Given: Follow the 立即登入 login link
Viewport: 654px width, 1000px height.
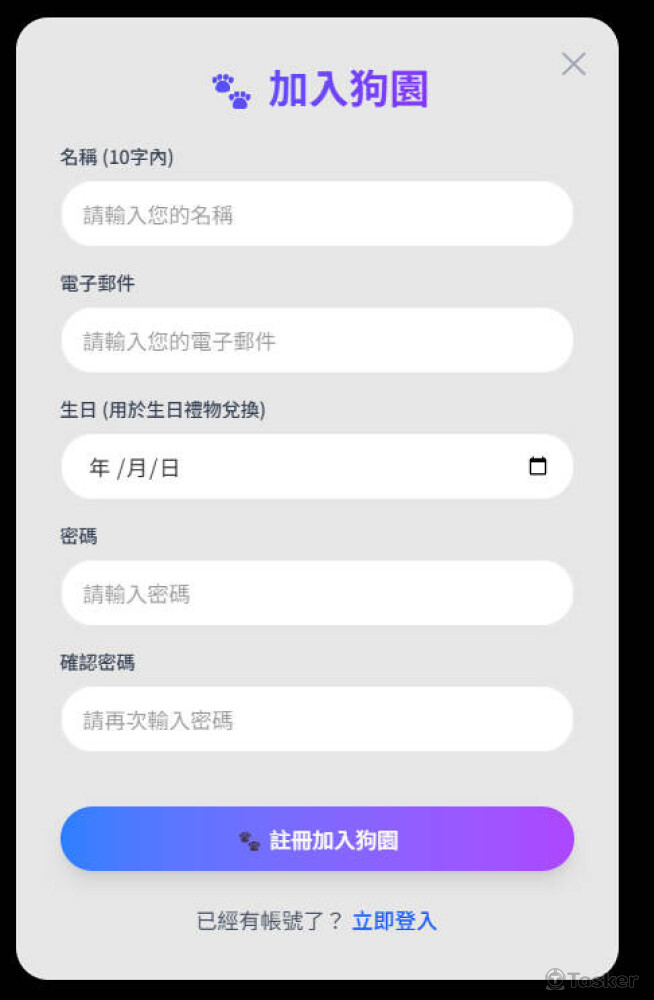Looking at the screenshot, I should tap(394, 921).
